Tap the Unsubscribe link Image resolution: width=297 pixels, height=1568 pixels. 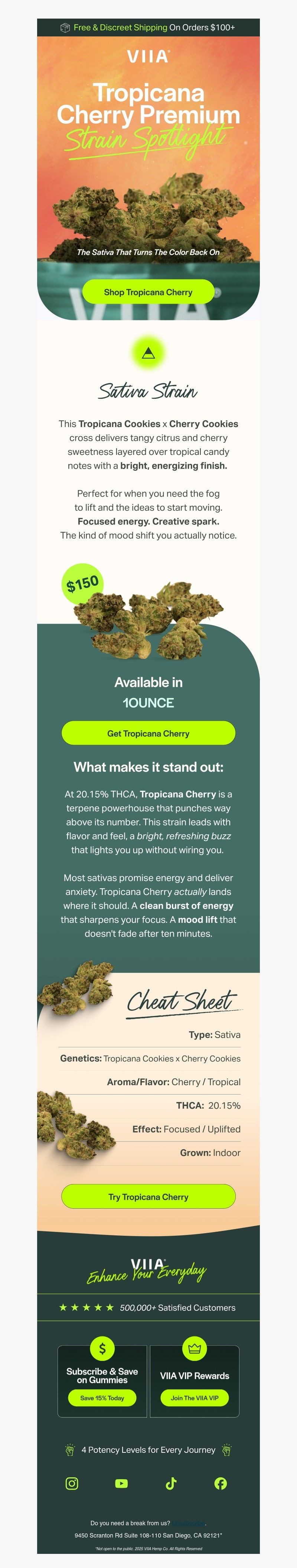coord(189,1523)
